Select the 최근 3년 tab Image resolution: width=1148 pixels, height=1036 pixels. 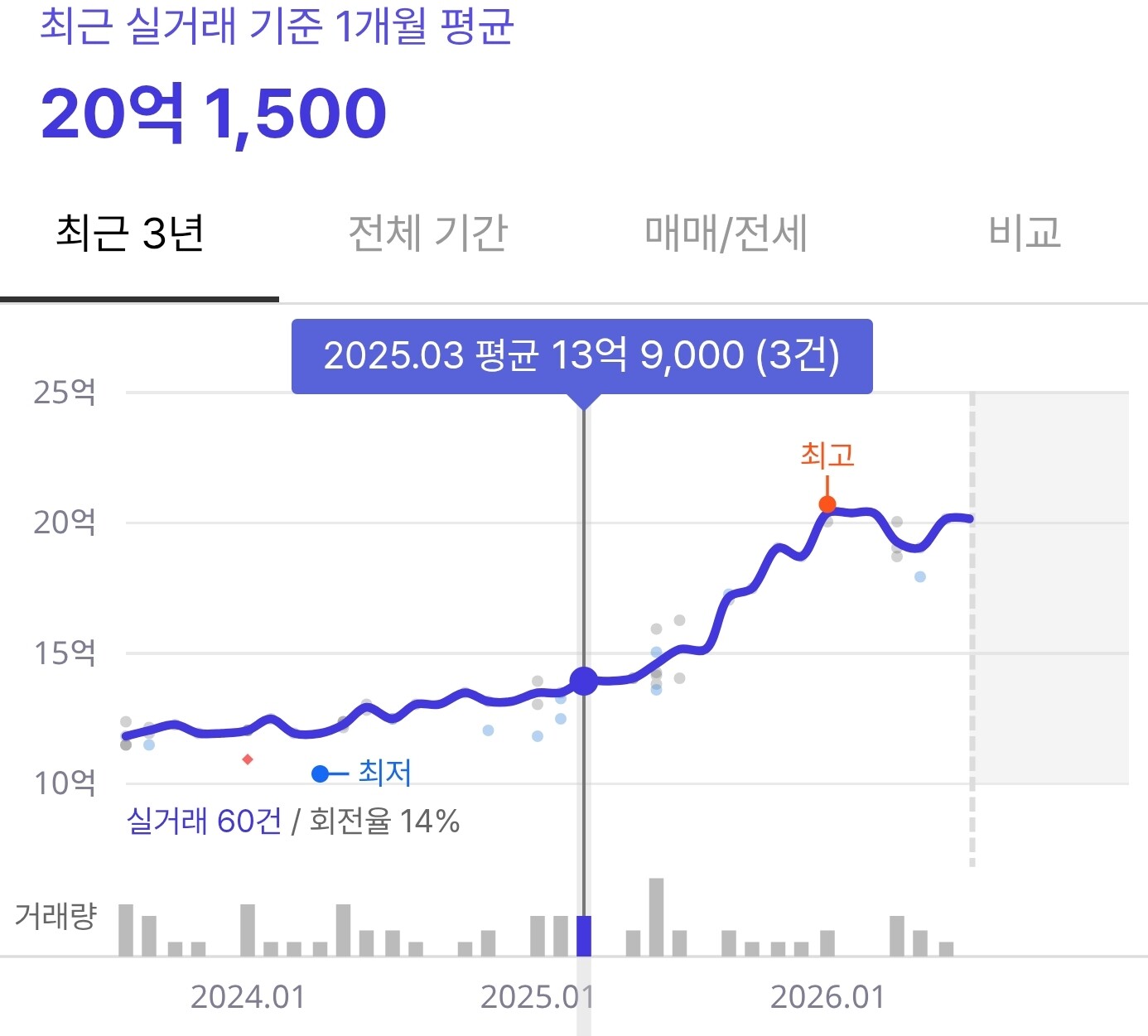coord(130,233)
